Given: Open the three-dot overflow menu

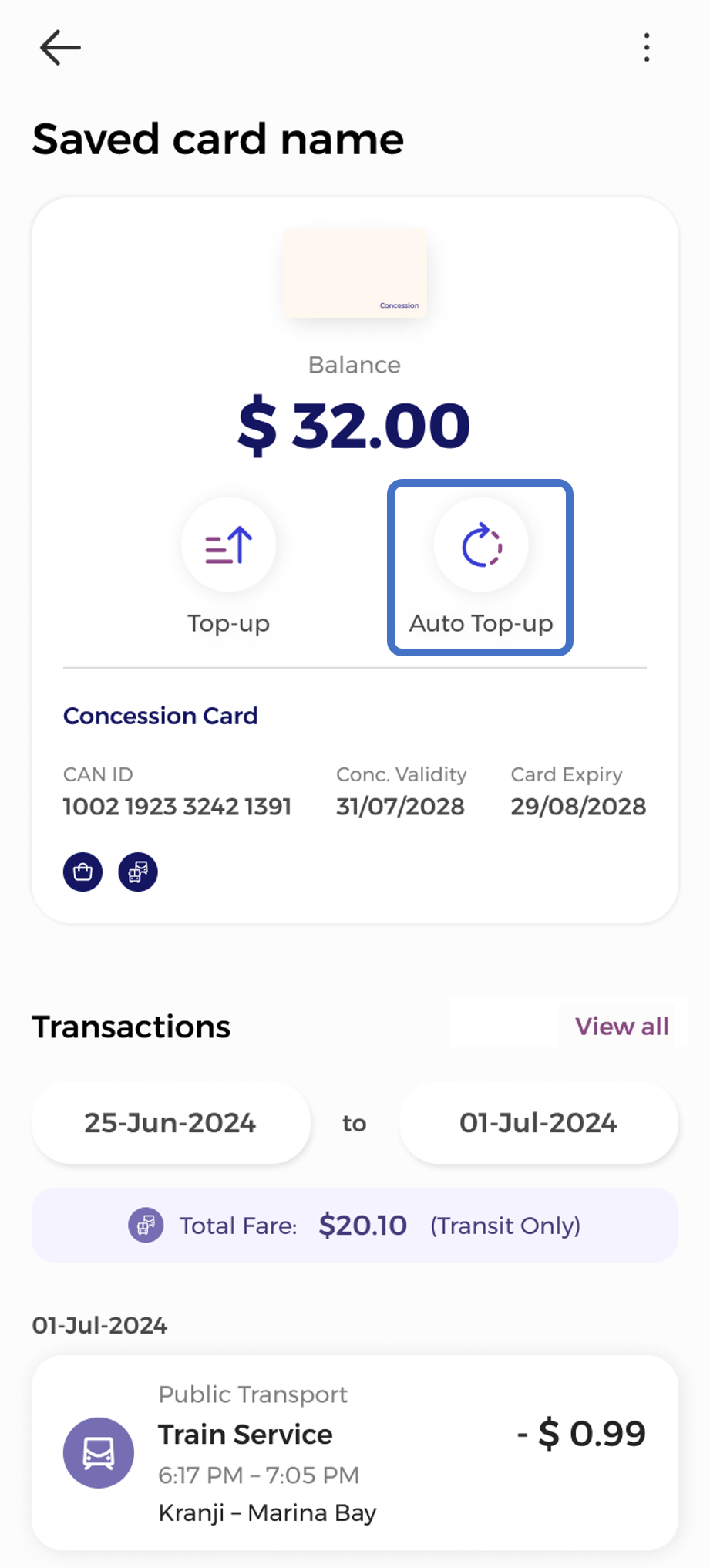Looking at the screenshot, I should click(646, 48).
